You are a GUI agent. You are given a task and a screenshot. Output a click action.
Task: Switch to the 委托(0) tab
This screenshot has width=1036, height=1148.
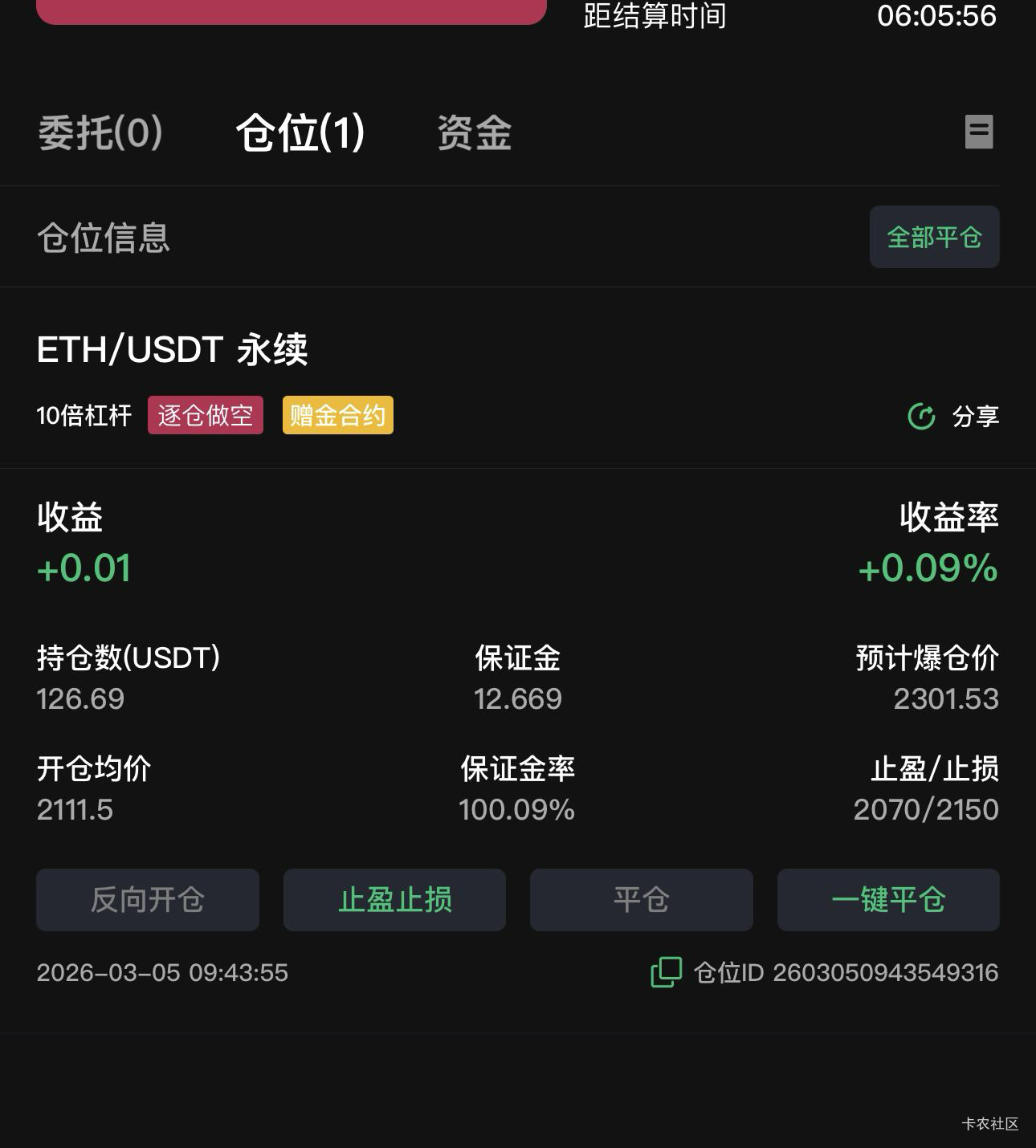(100, 132)
